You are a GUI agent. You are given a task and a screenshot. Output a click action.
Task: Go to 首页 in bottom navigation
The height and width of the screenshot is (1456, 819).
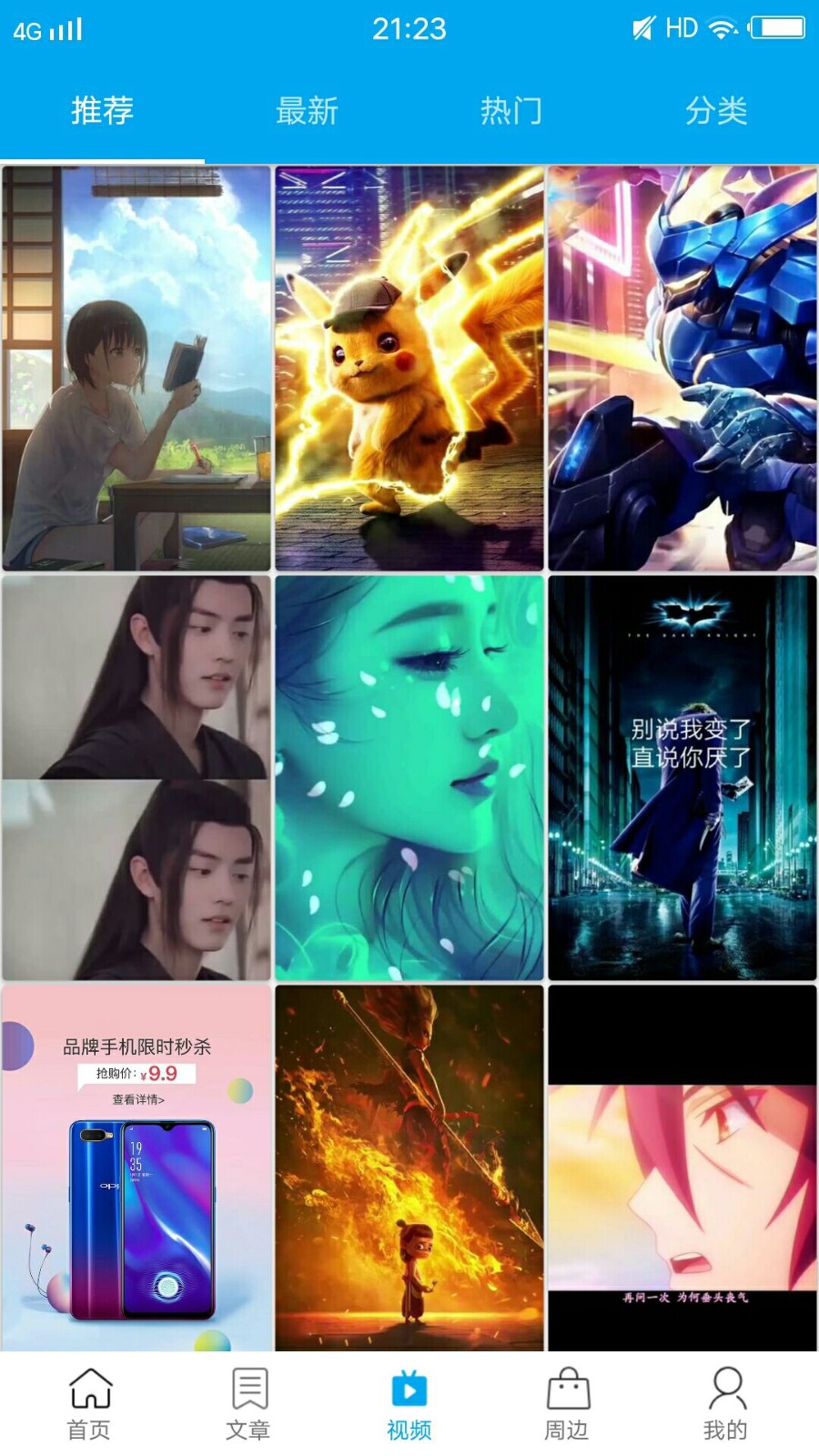click(x=90, y=1404)
